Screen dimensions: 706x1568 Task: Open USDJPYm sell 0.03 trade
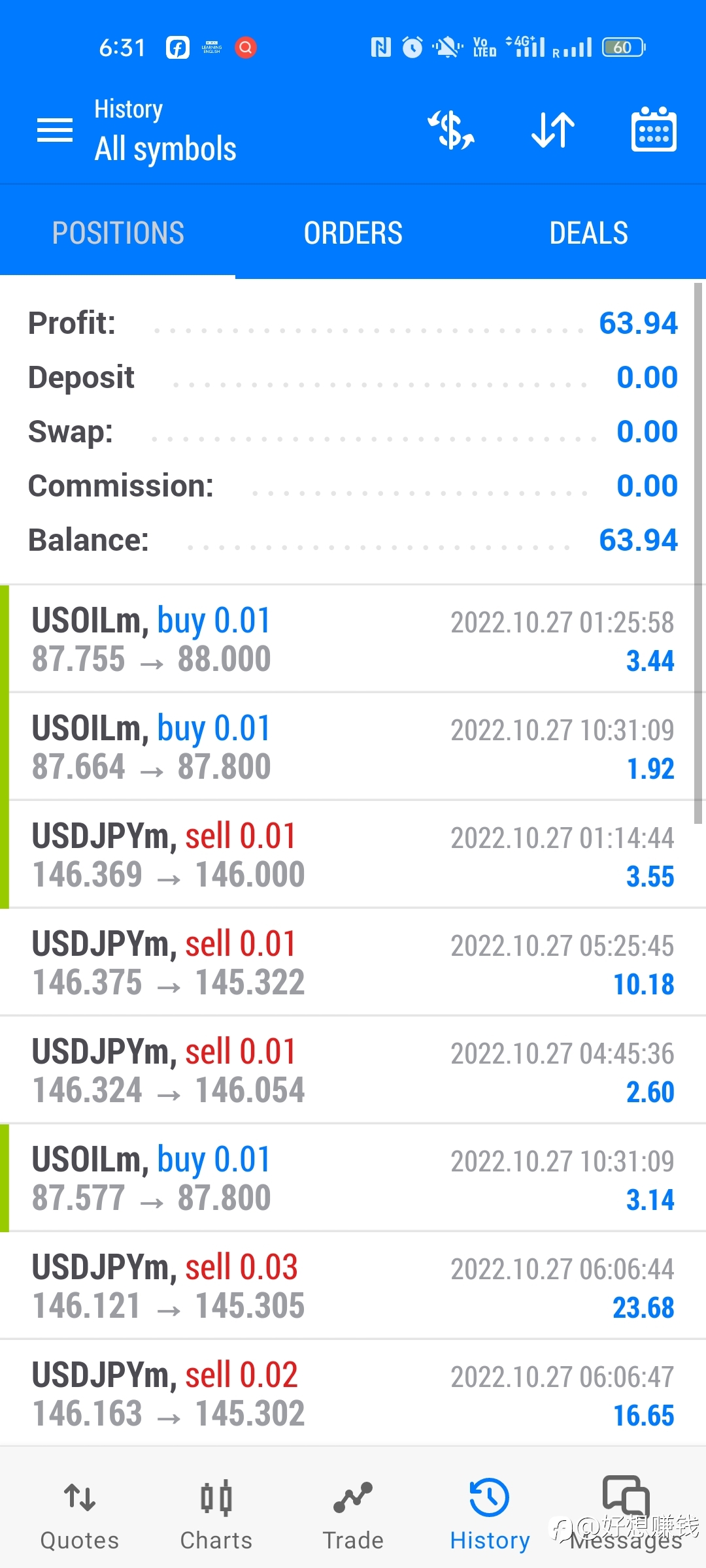tap(353, 1286)
